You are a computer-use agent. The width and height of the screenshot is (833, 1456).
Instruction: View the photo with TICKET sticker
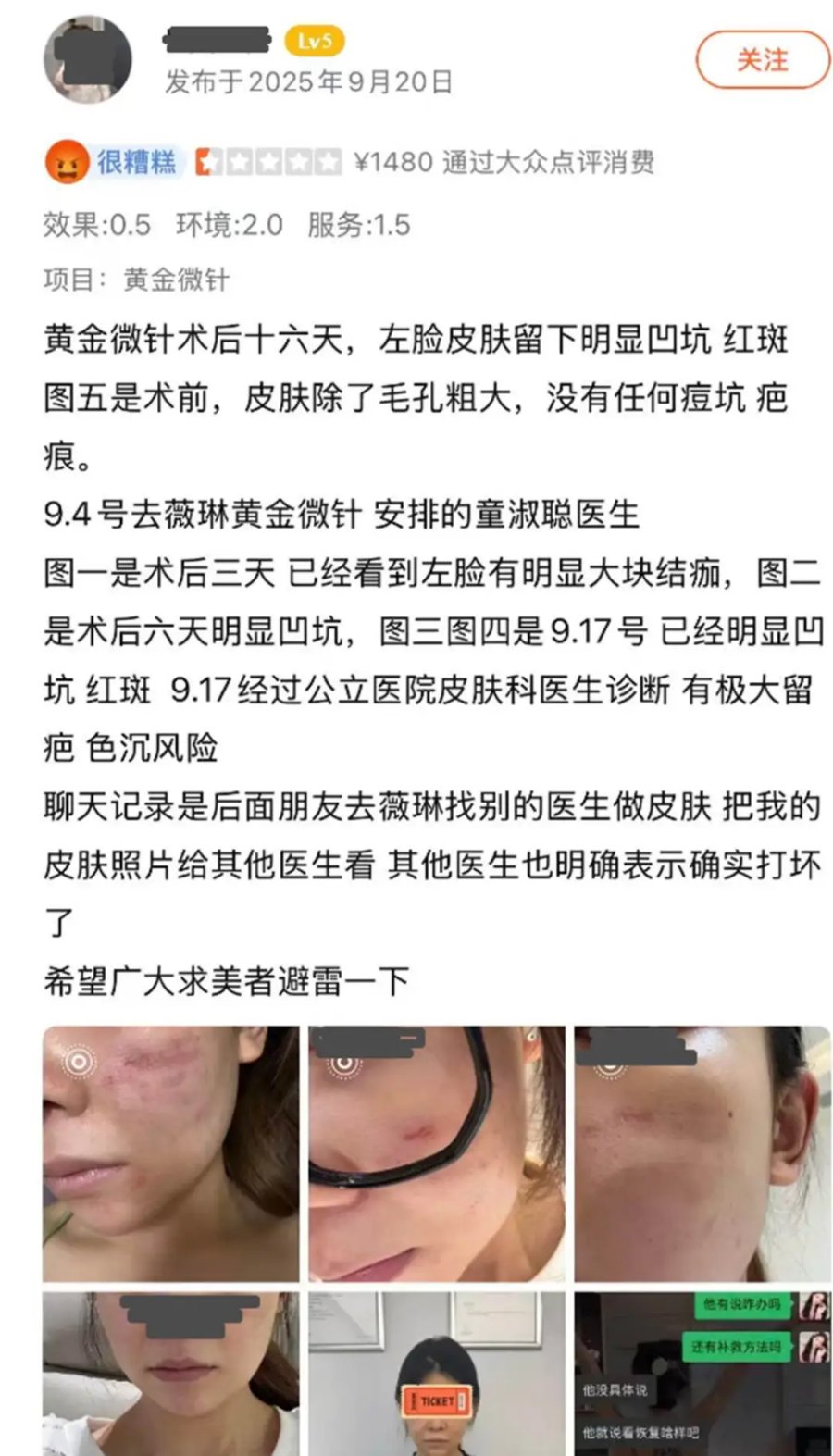pos(436,1375)
